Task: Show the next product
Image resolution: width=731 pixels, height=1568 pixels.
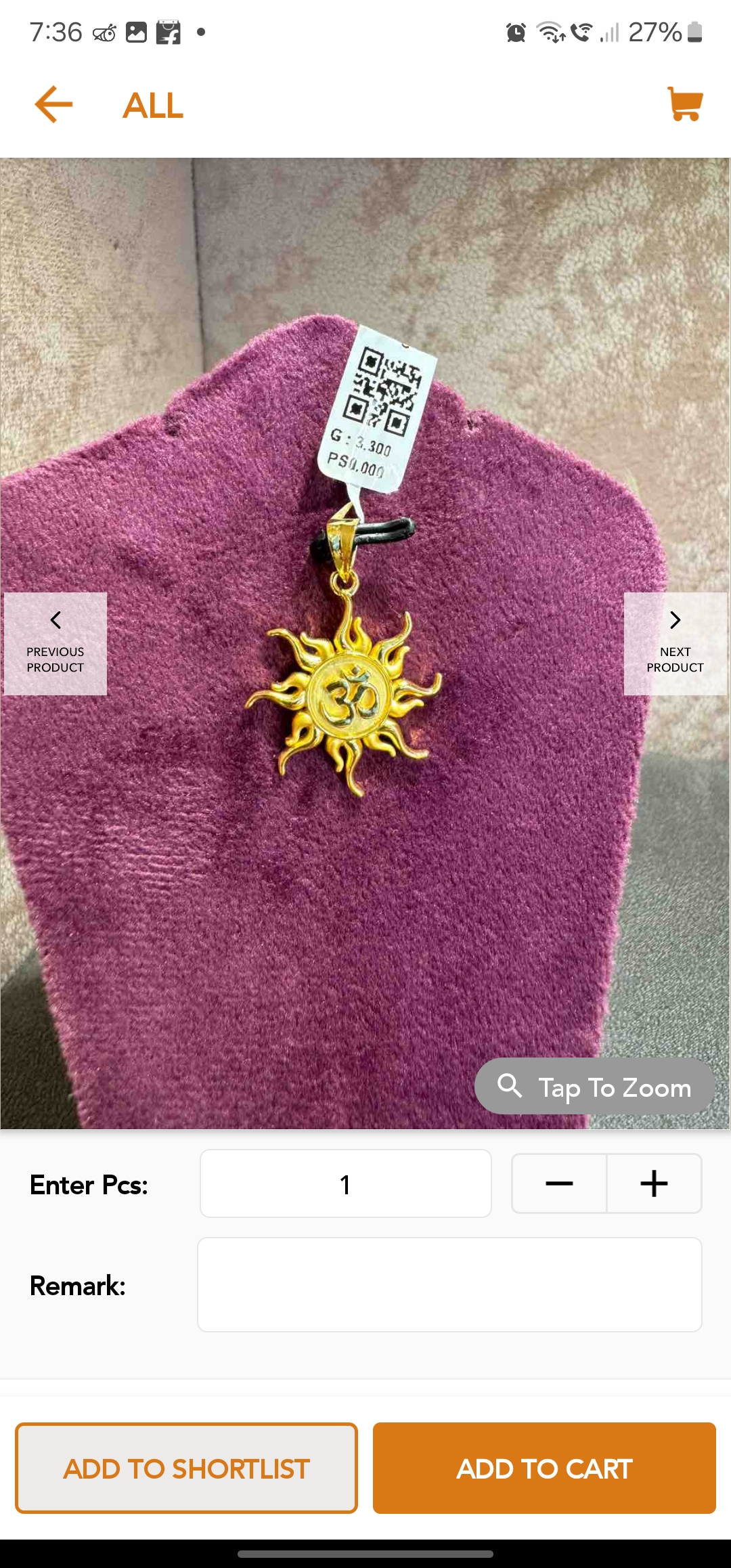Action: 675,644
